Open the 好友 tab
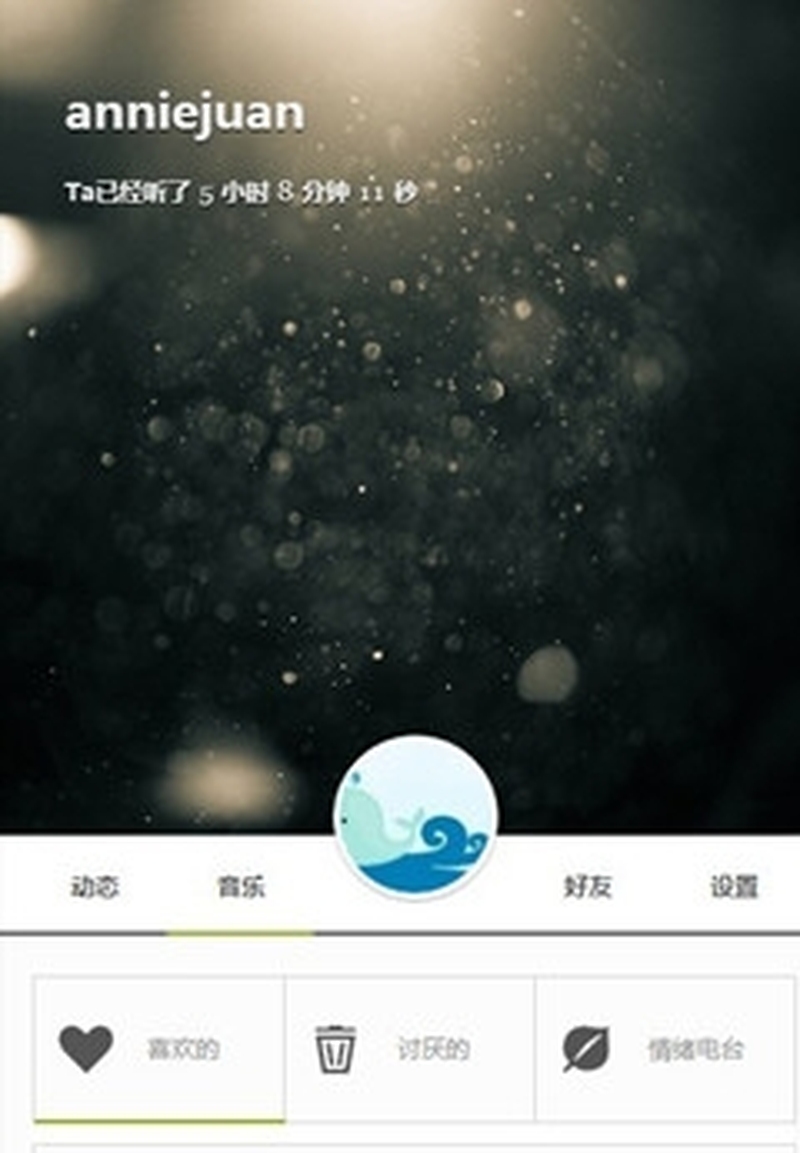800x1153 pixels. coord(587,886)
